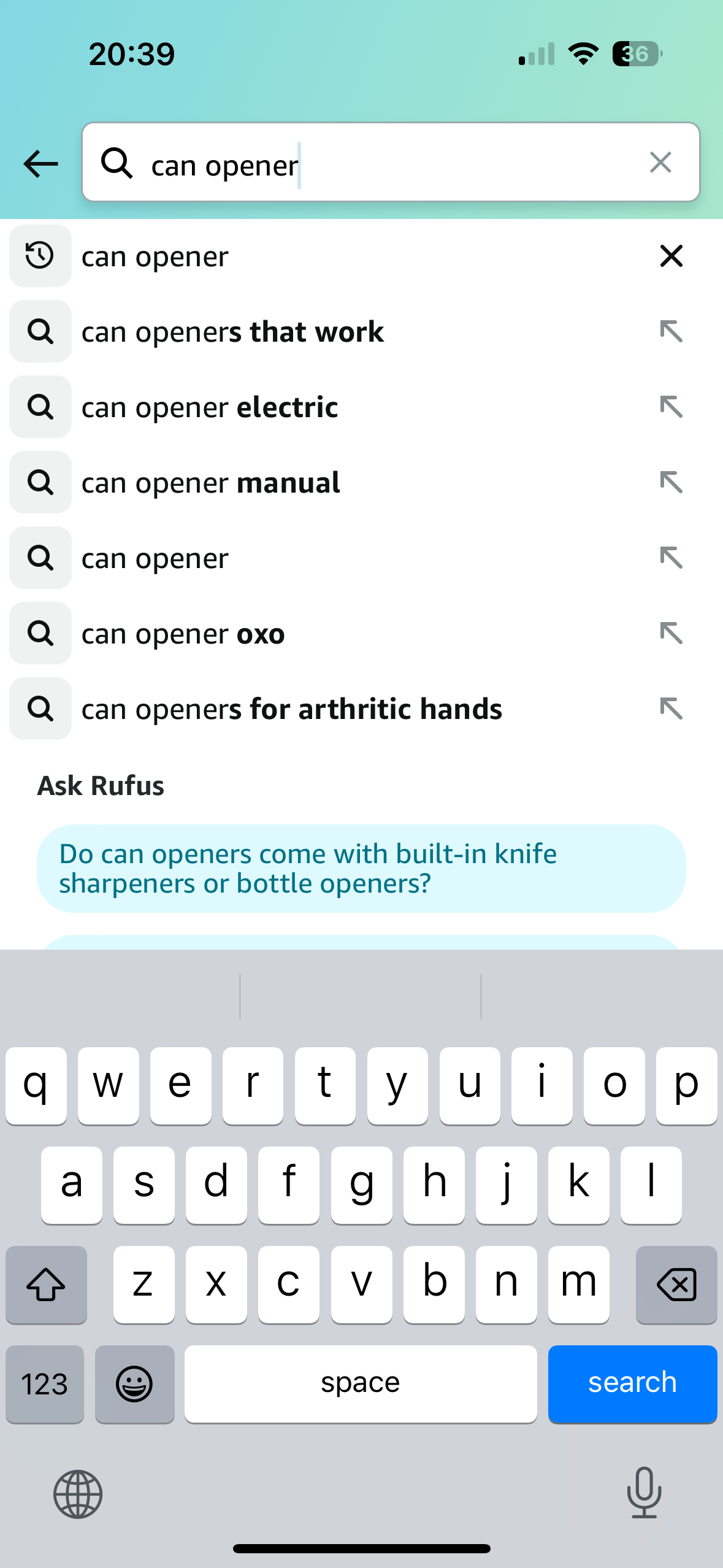Switch keyboard language with globe icon

(x=78, y=1494)
